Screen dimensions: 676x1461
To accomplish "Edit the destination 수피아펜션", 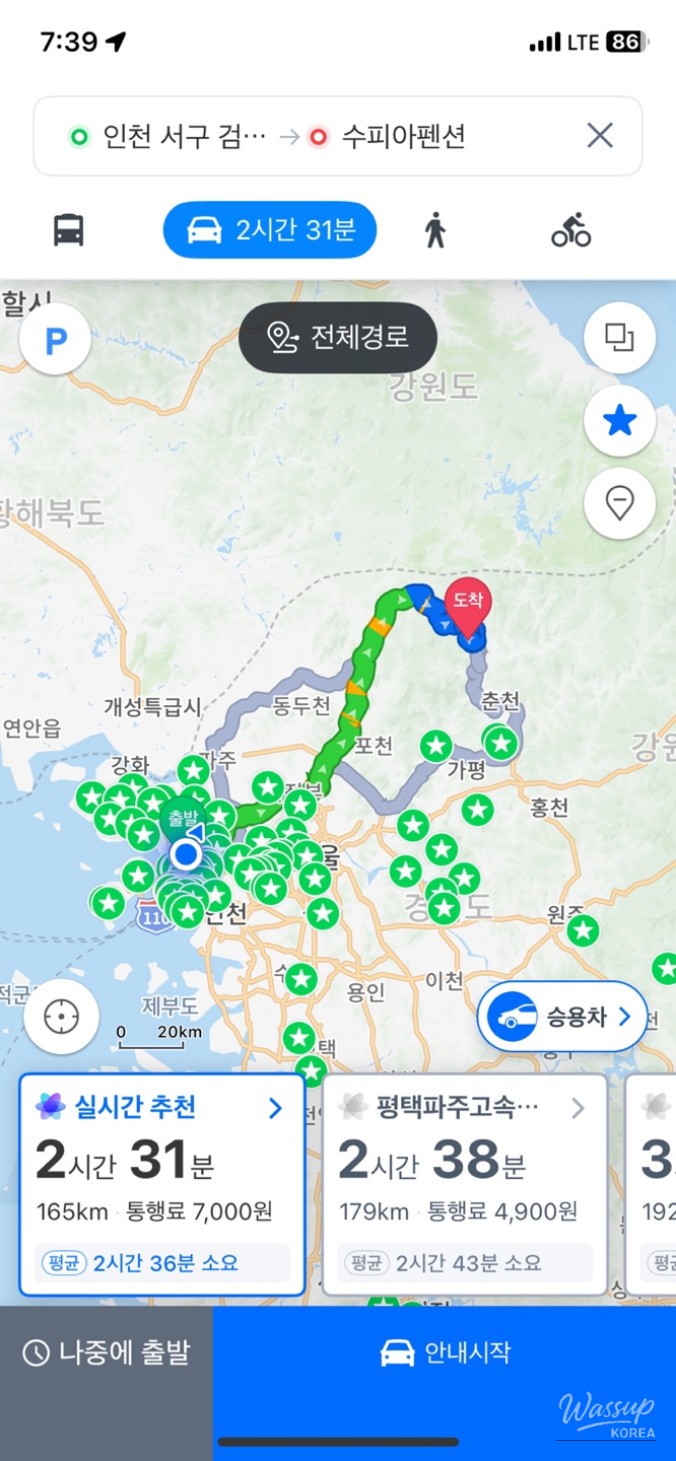I will [402, 136].
